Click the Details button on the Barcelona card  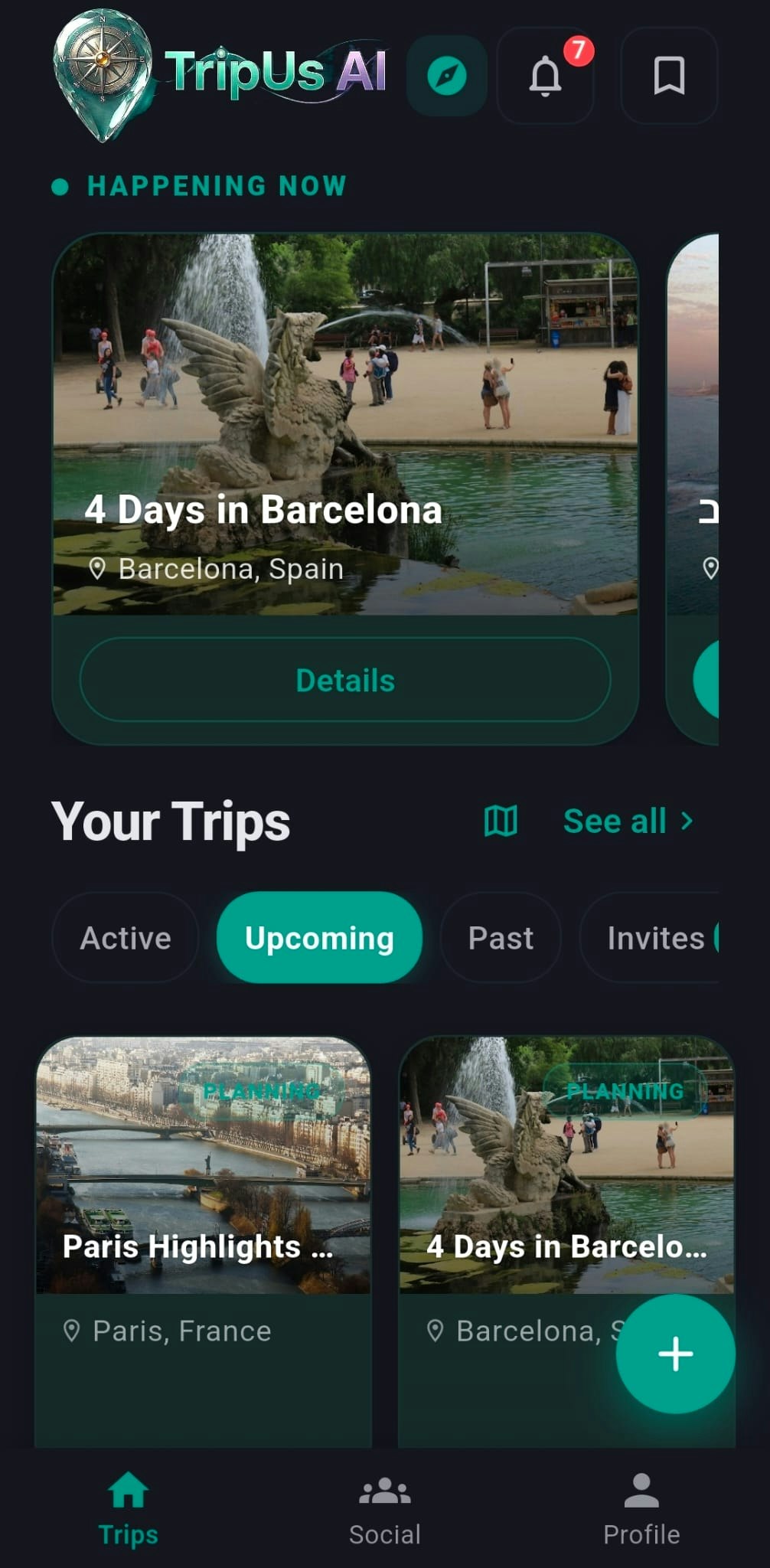click(x=344, y=679)
